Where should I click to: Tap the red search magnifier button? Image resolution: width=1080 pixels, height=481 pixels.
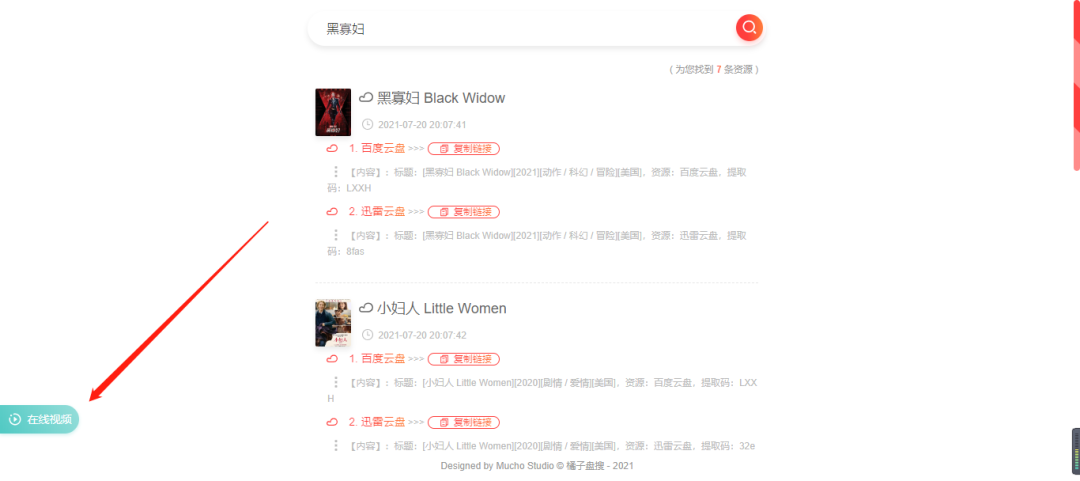(x=749, y=28)
